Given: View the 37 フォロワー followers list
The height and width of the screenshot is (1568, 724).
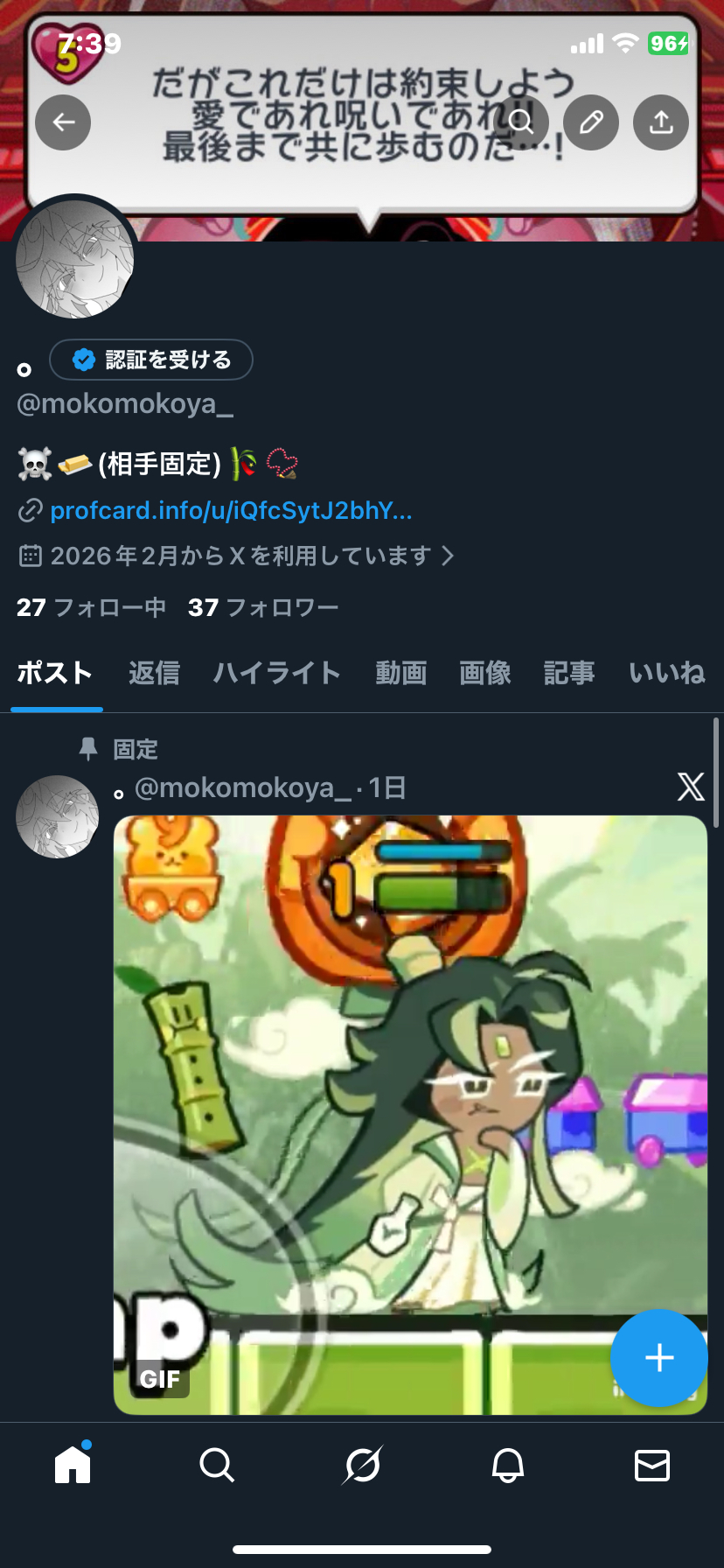Looking at the screenshot, I should [263, 607].
